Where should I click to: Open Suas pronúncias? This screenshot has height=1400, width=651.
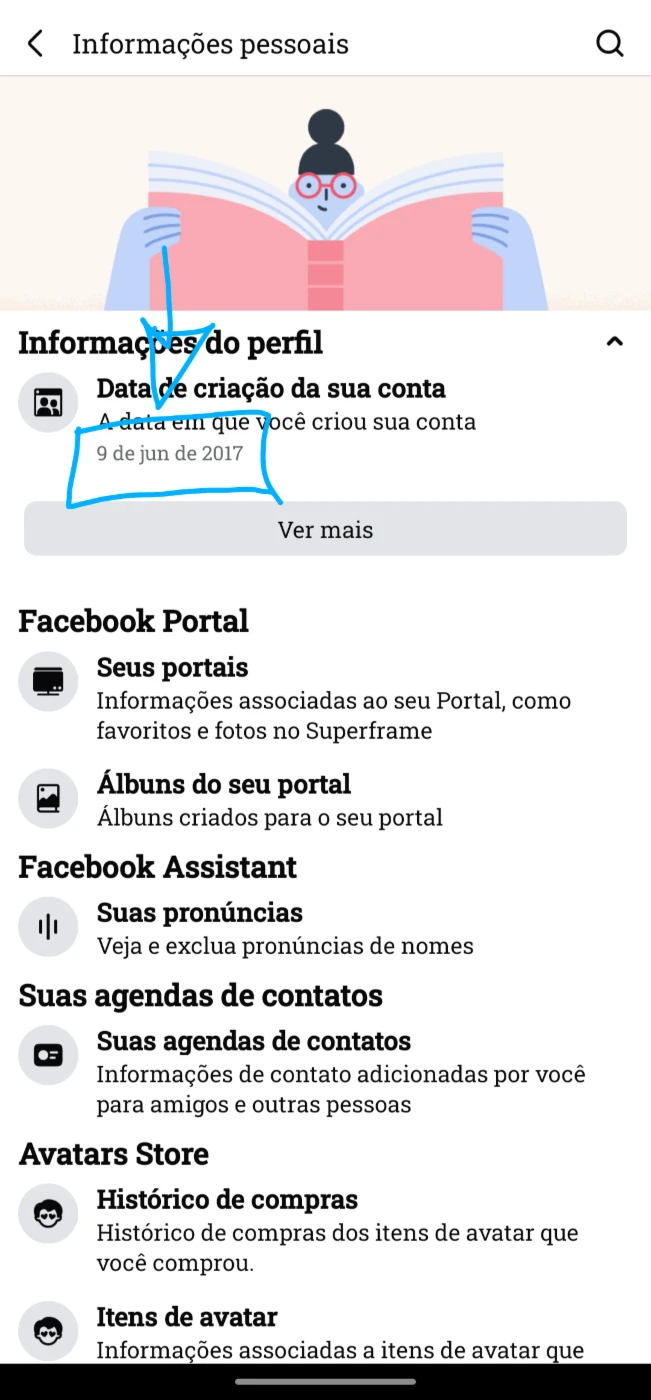[325, 927]
